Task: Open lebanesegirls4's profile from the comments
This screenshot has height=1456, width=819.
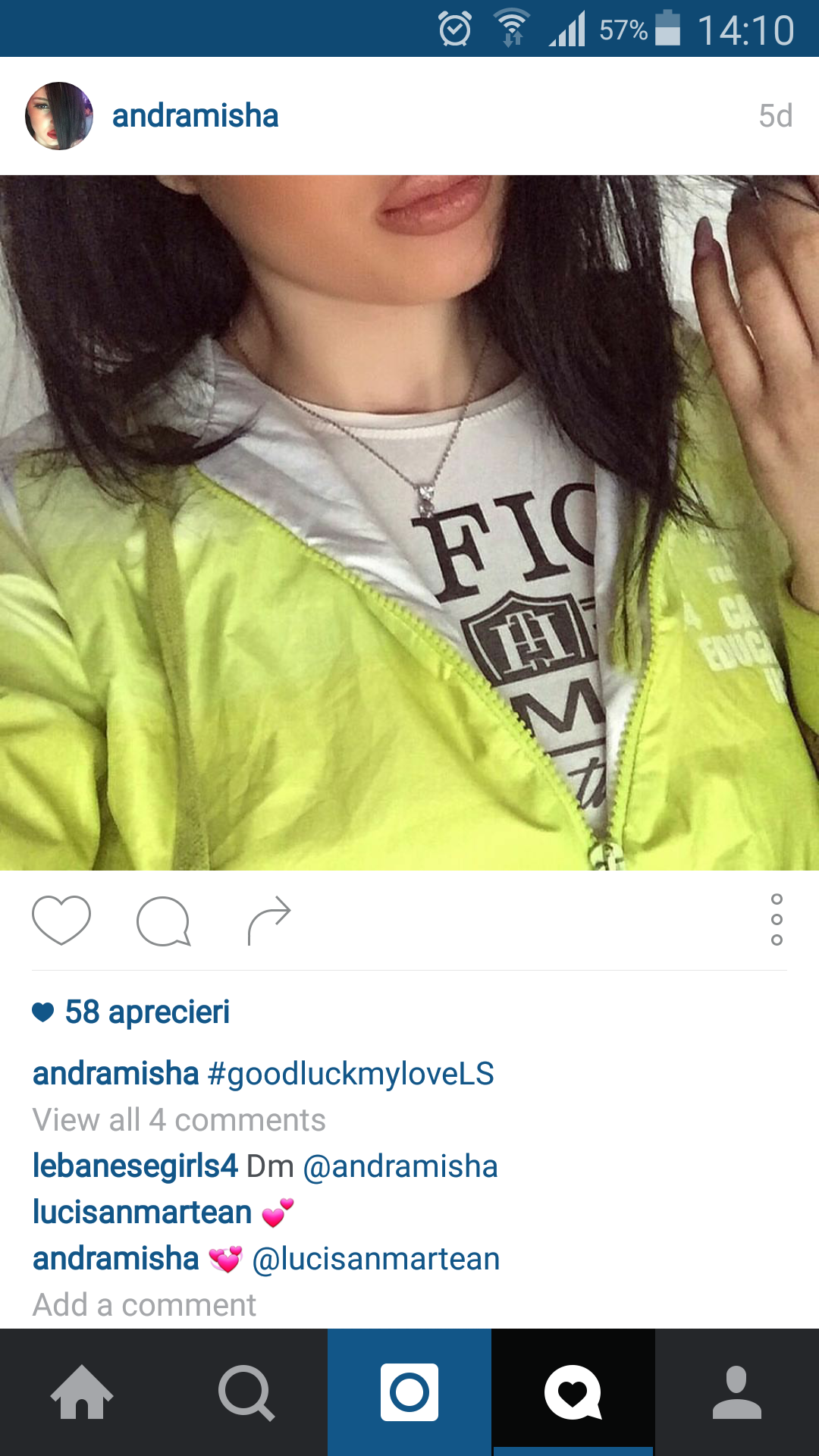Action: click(x=135, y=1166)
